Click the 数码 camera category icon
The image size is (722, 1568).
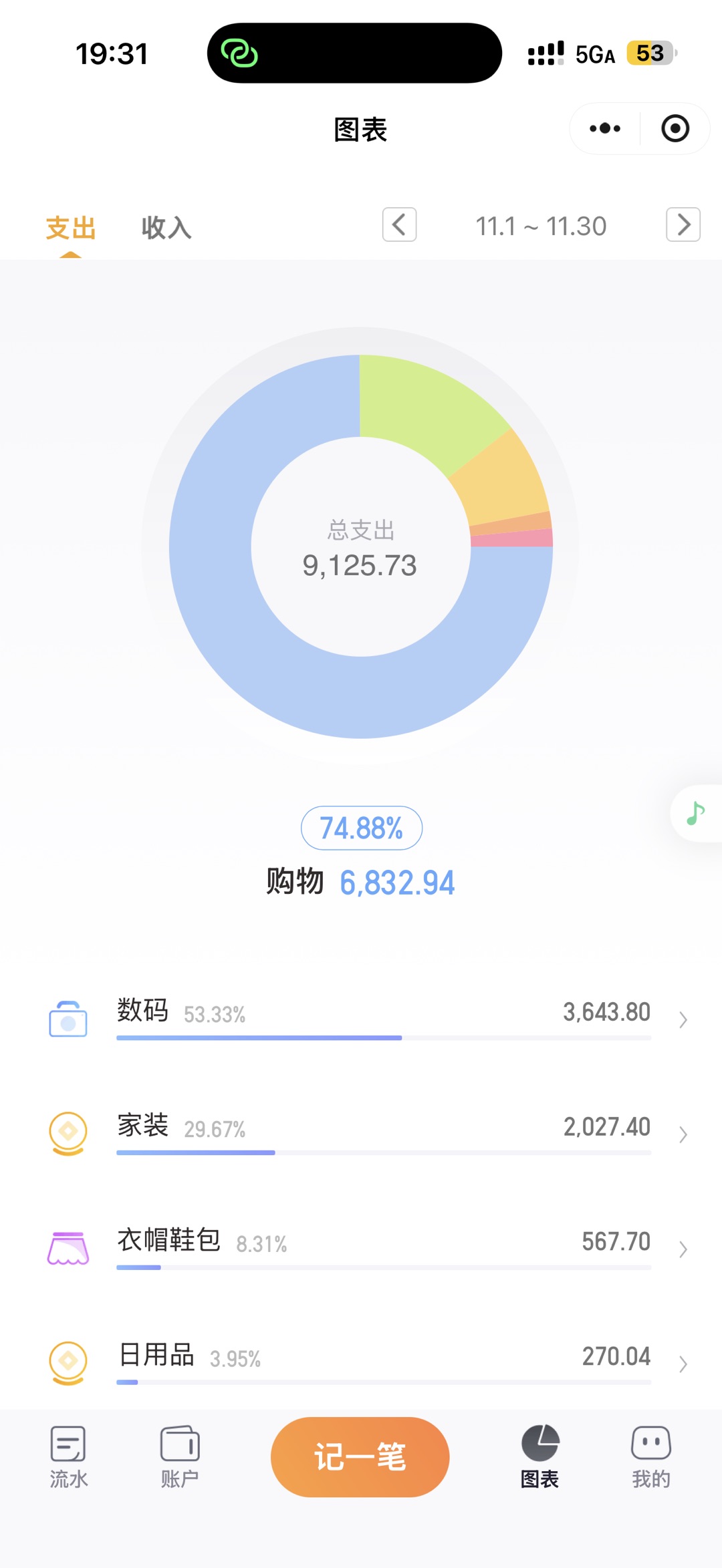(68, 1019)
